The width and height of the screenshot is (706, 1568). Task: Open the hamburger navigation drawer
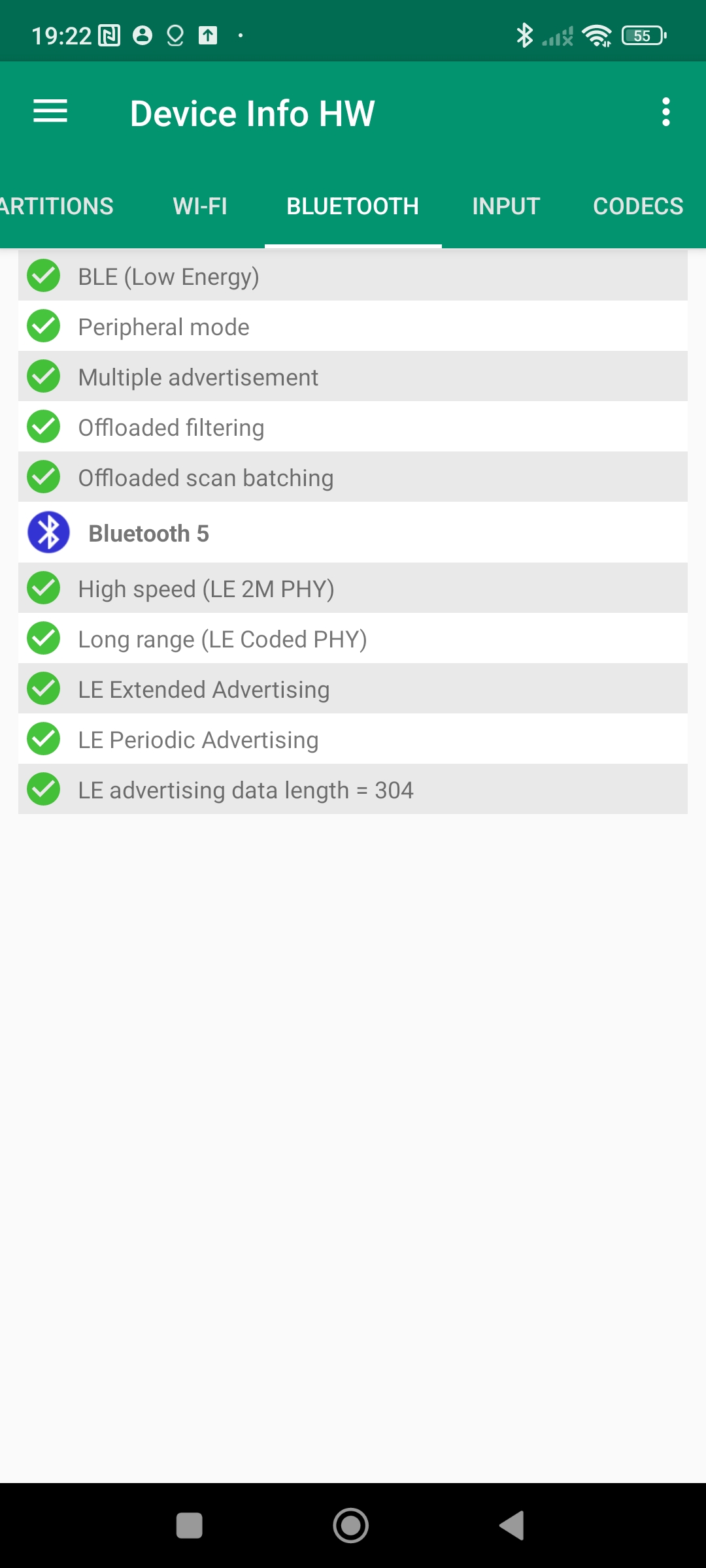(50, 112)
